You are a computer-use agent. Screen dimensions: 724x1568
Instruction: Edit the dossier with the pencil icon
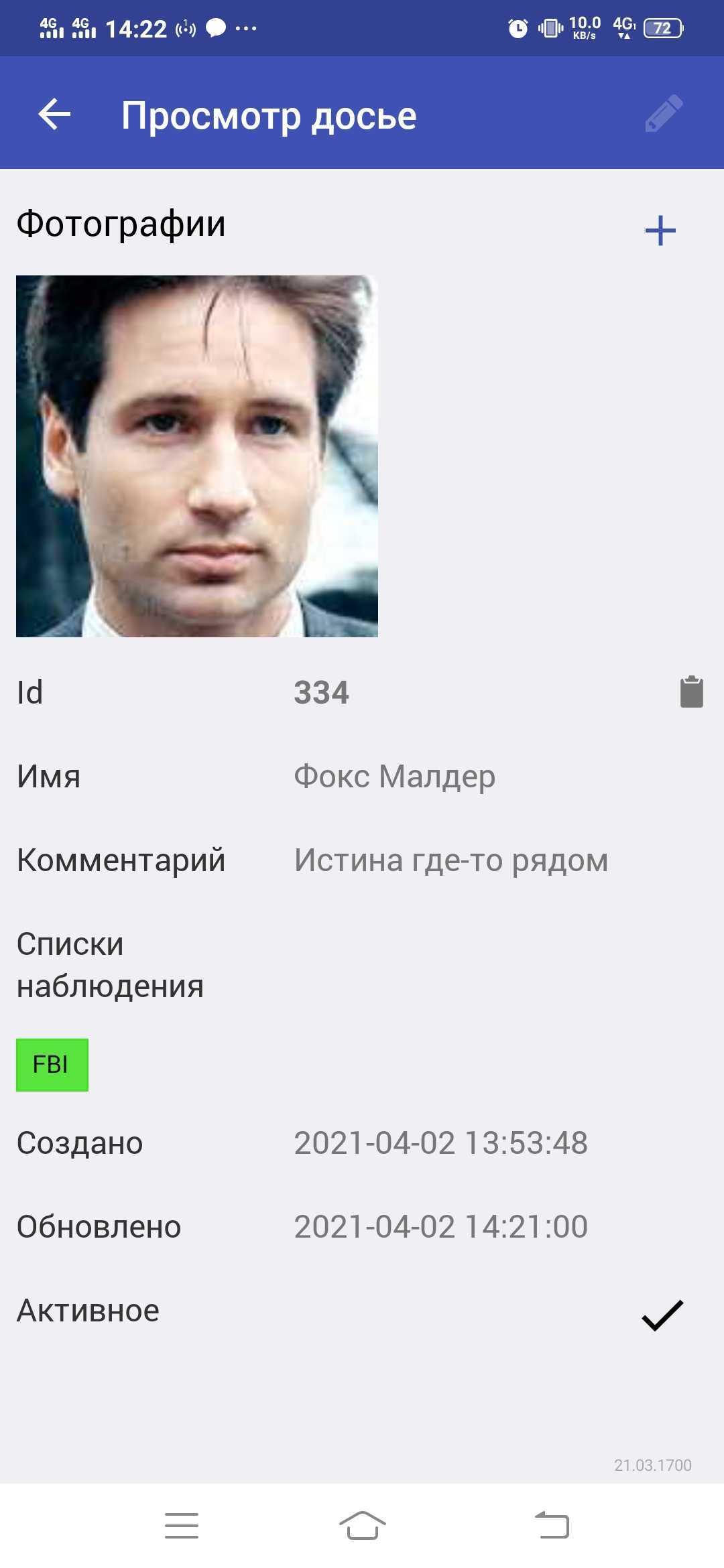tap(664, 114)
